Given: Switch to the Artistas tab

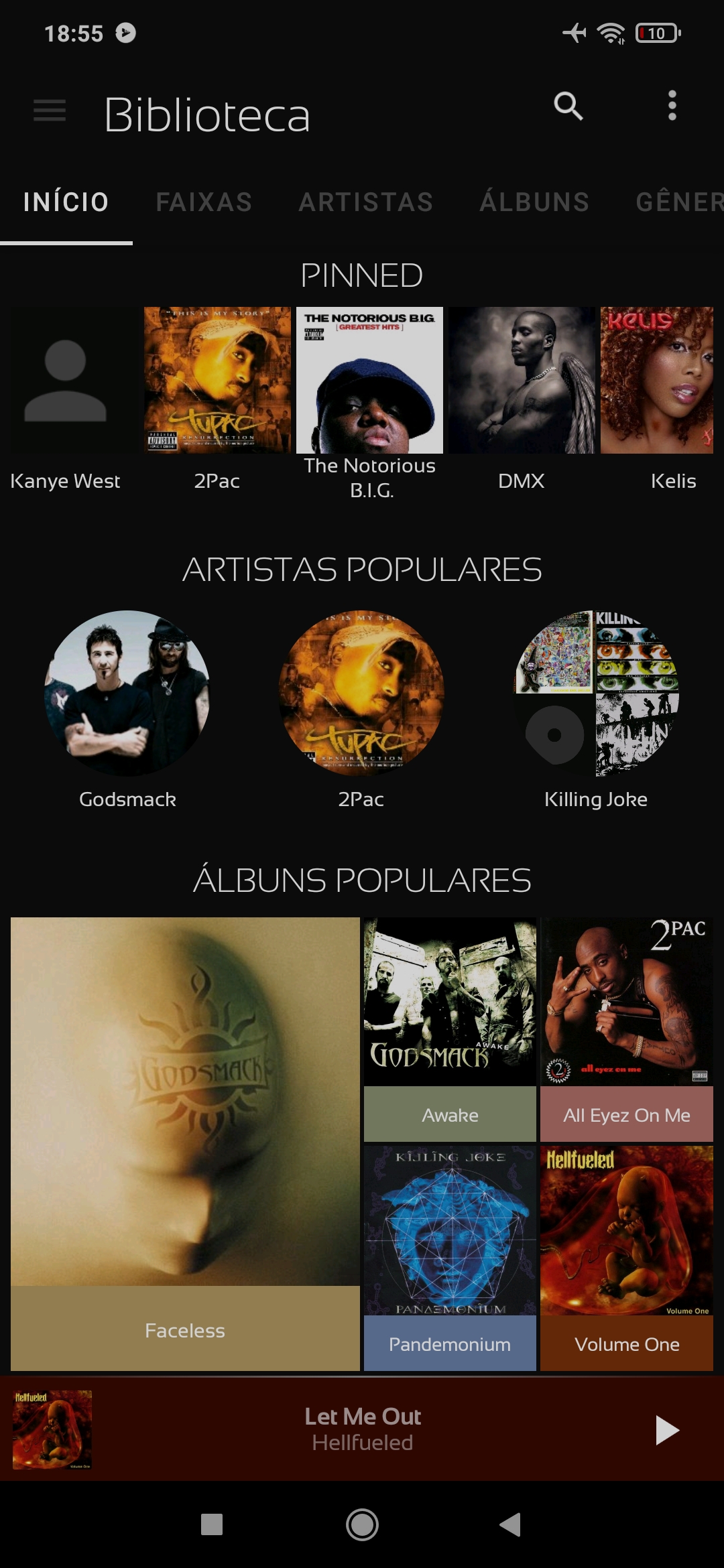Looking at the screenshot, I should point(366,202).
